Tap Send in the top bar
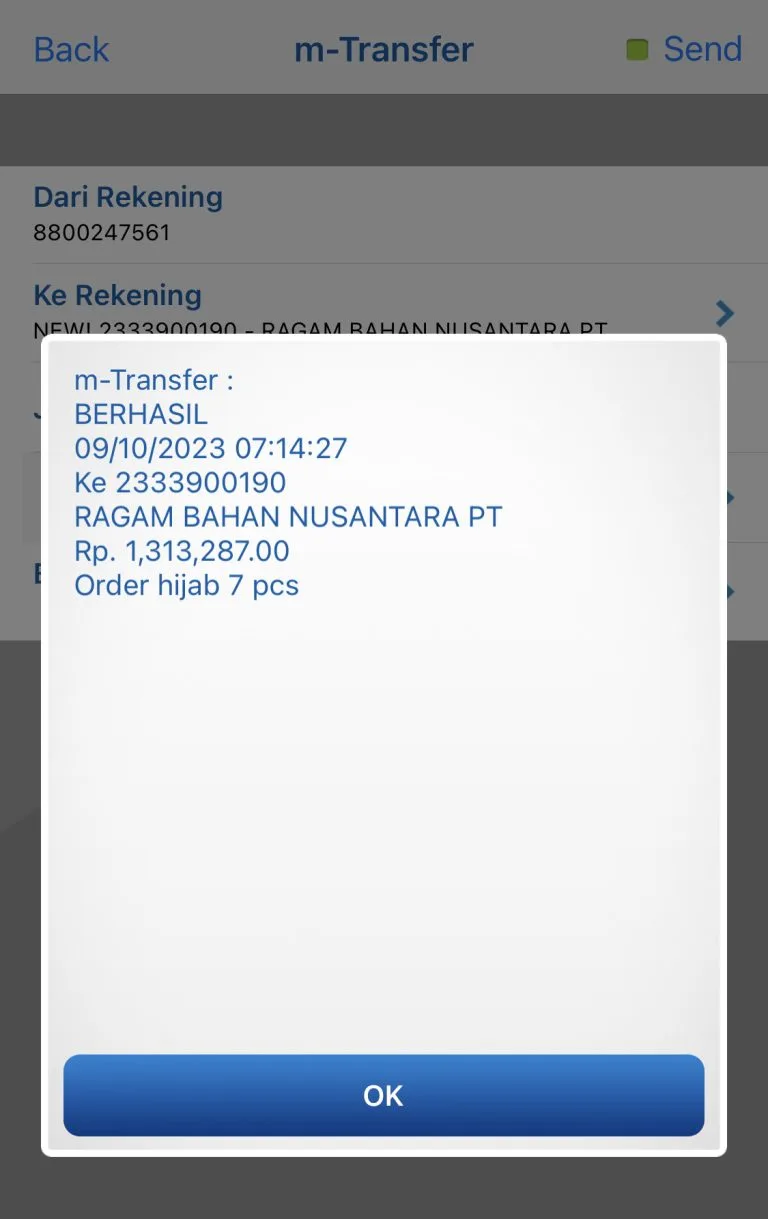 [x=702, y=49]
